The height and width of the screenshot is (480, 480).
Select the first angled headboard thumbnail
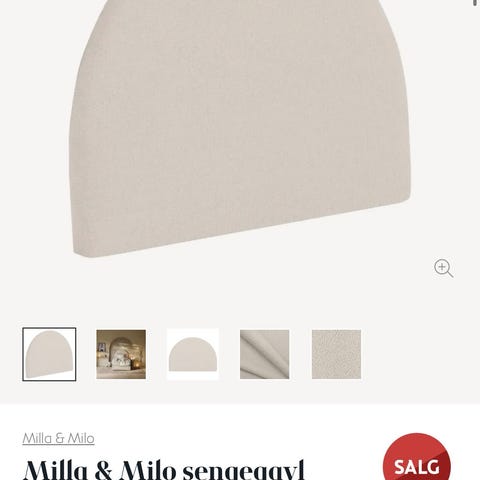coord(49,354)
